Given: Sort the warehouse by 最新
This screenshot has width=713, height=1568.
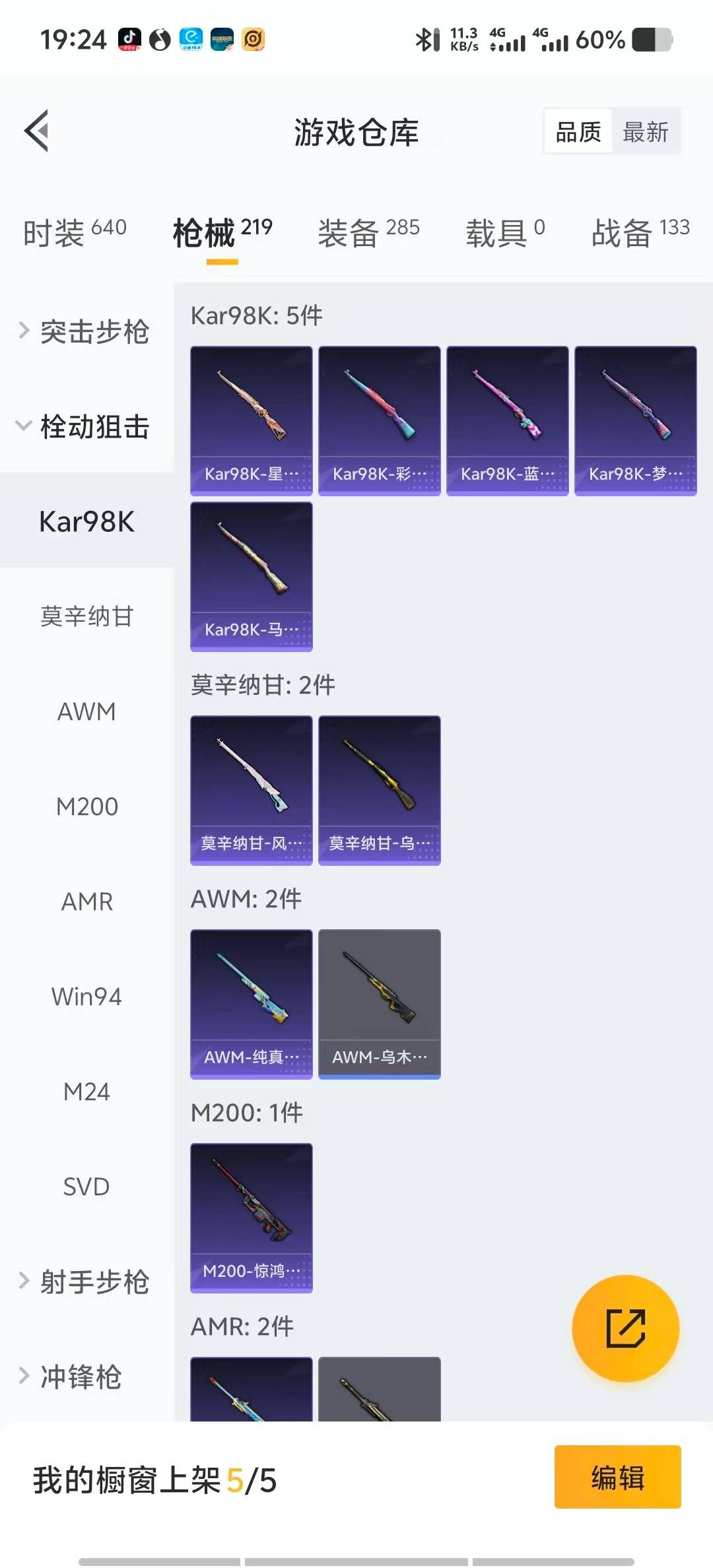Looking at the screenshot, I should tap(645, 132).
